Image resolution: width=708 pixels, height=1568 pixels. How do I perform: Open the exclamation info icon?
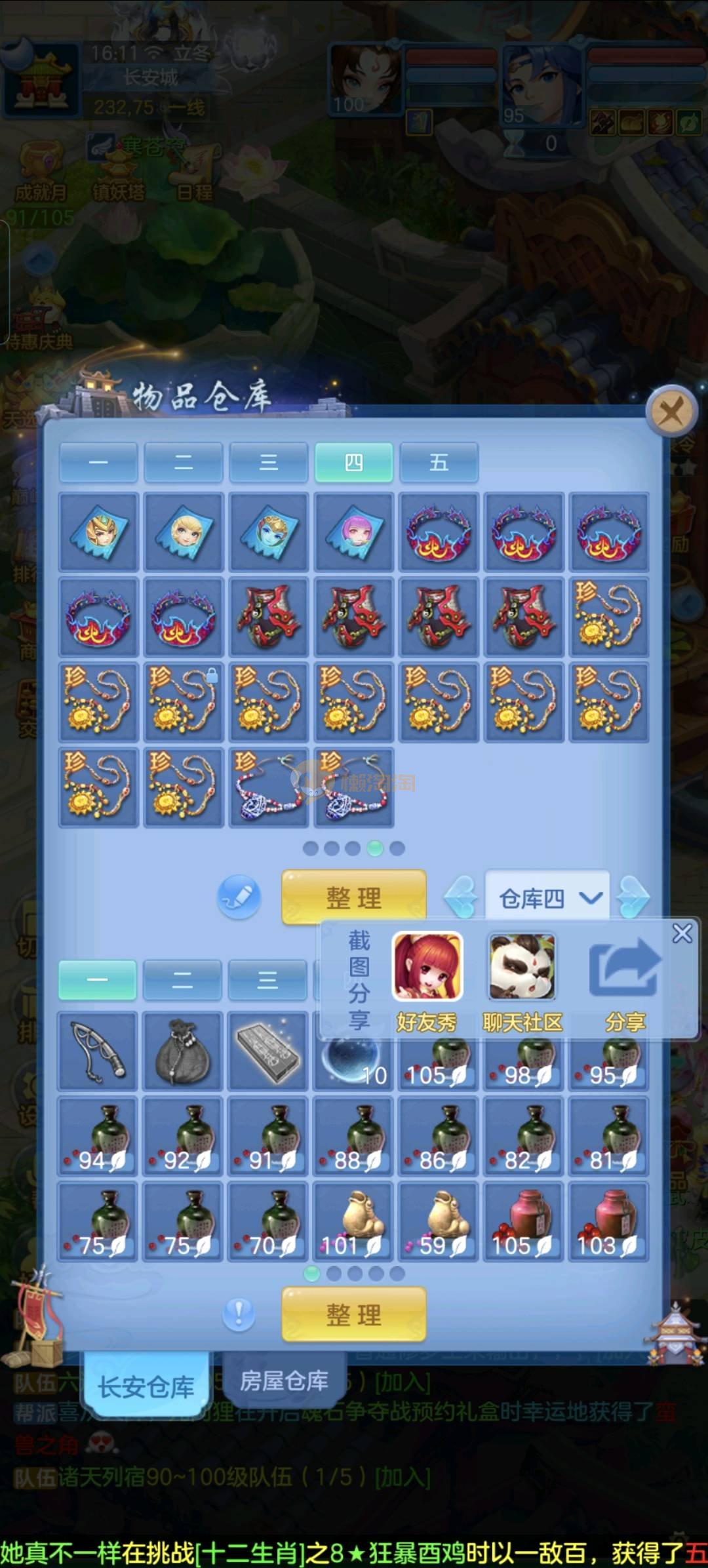coord(239,1314)
